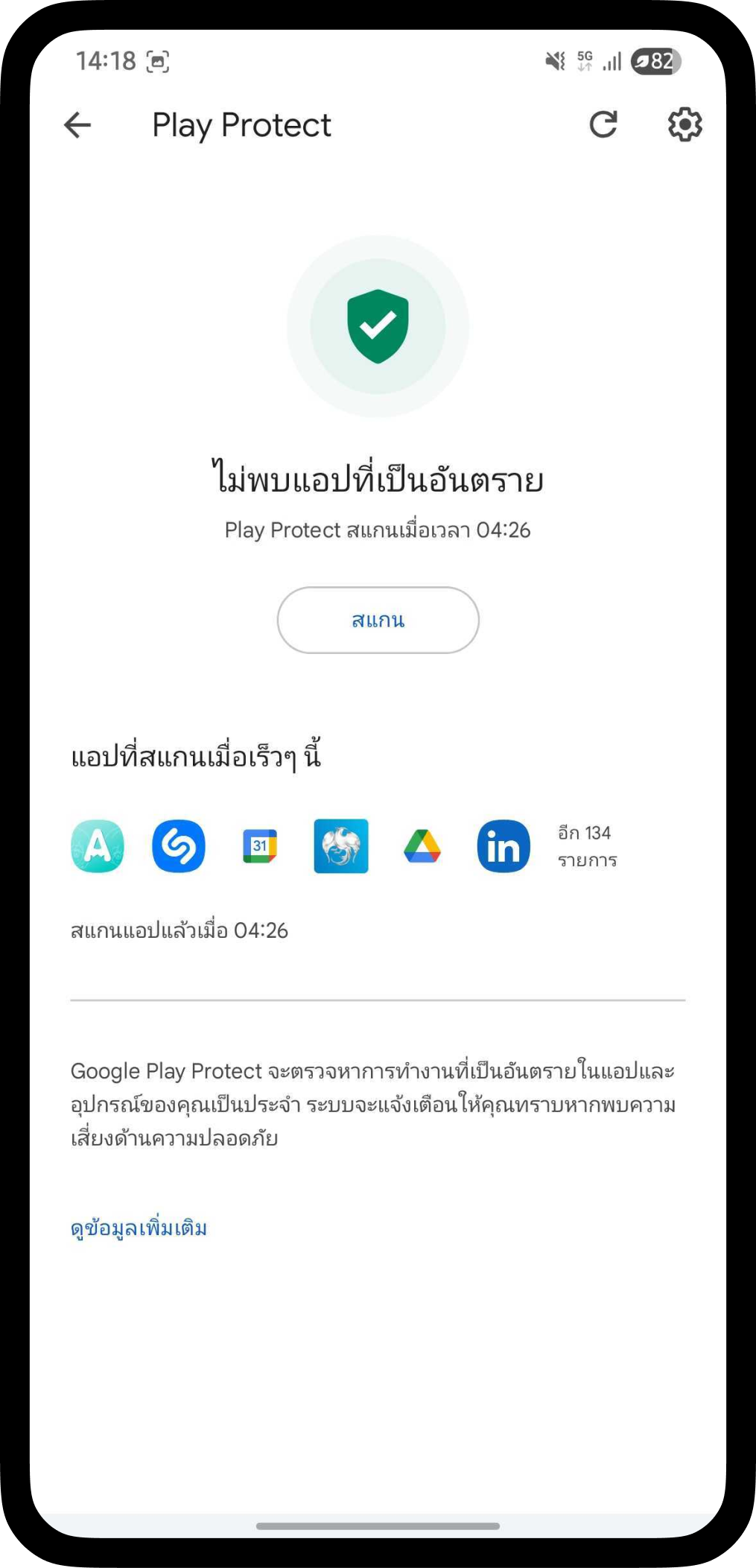The image size is (756, 1568).
Task: Tap the สแกน button to scan apps
Action: (x=378, y=620)
